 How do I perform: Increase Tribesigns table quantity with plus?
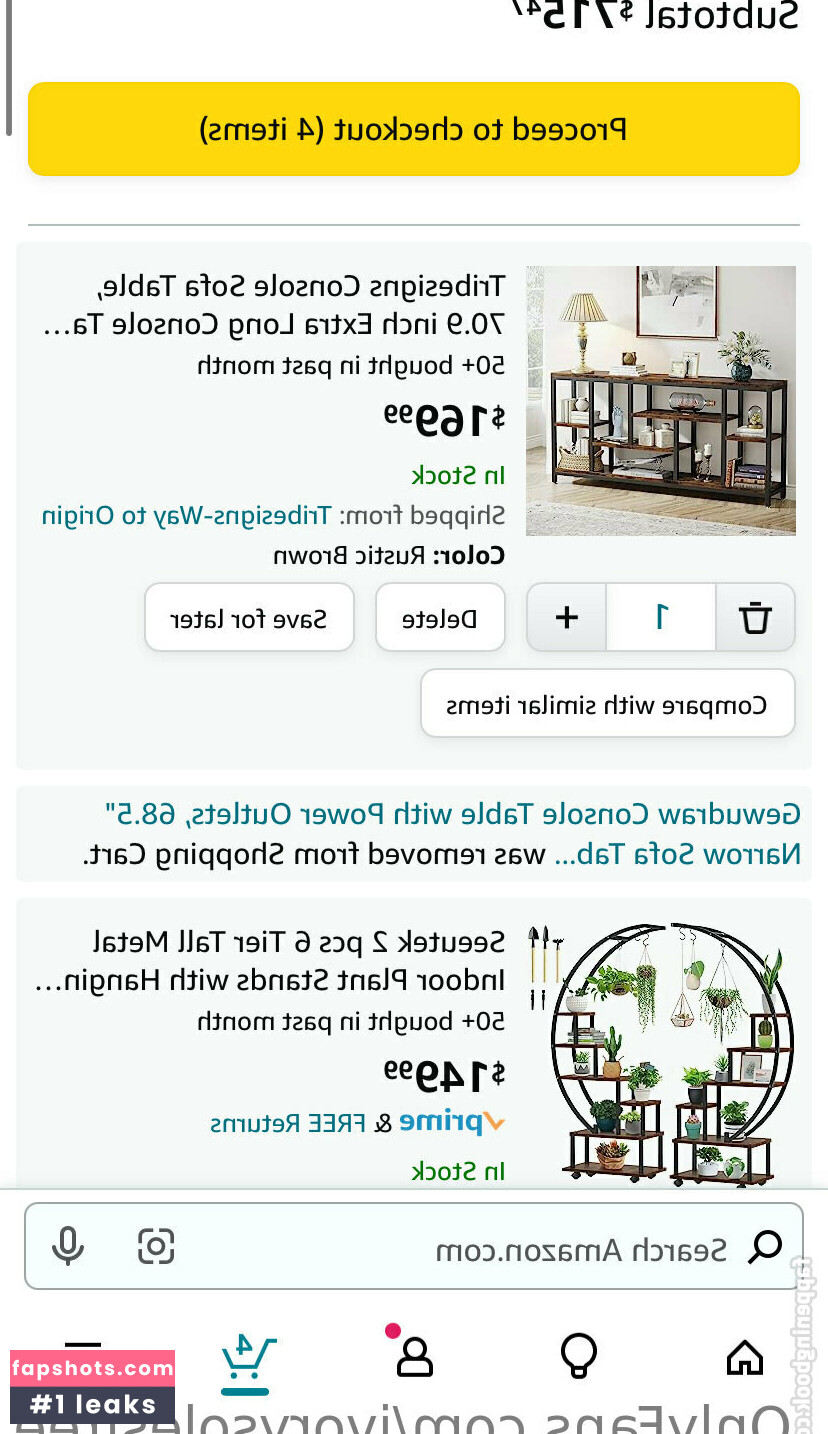tap(567, 618)
